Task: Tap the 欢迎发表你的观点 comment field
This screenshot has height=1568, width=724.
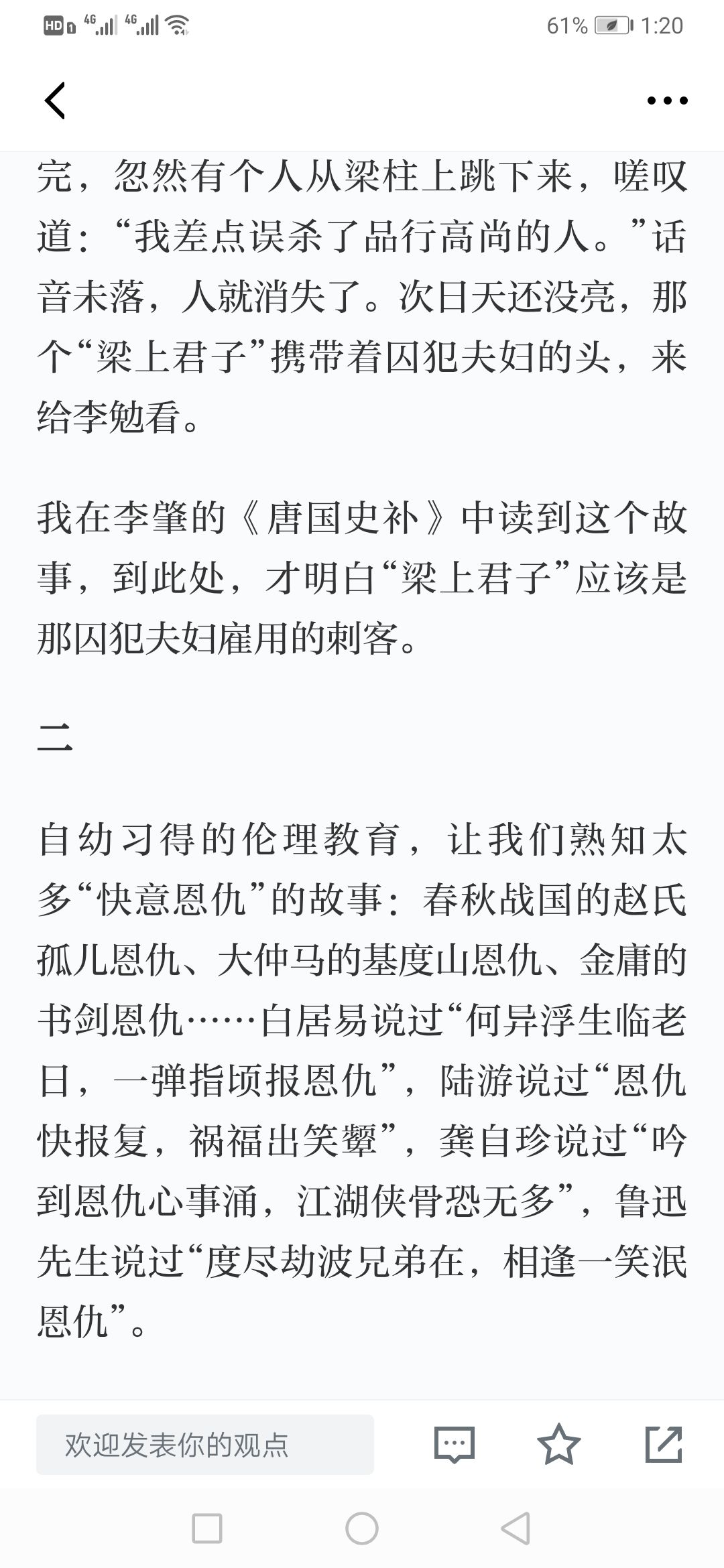Action: point(205,1445)
